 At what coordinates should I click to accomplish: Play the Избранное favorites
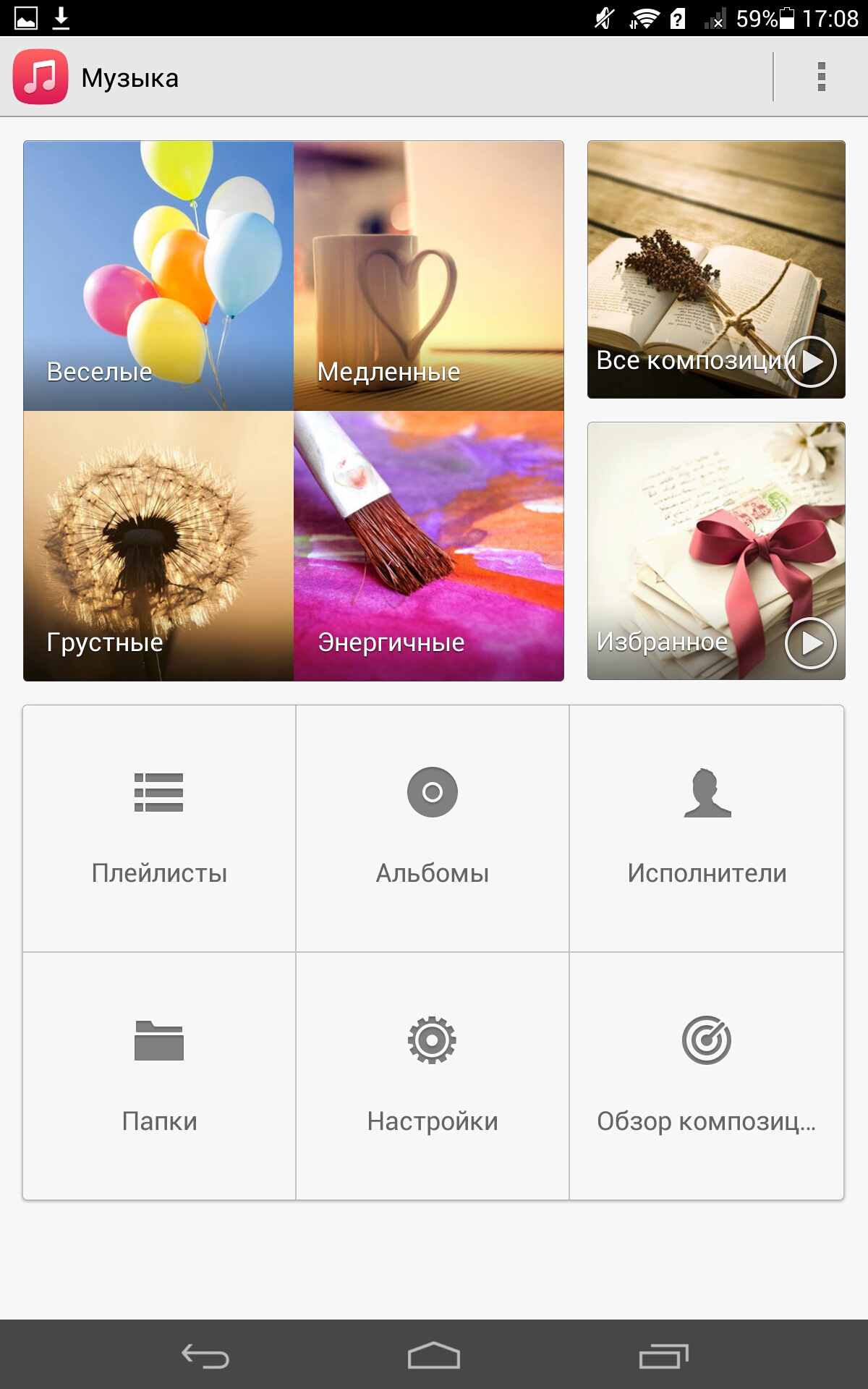pyautogui.click(x=811, y=642)
